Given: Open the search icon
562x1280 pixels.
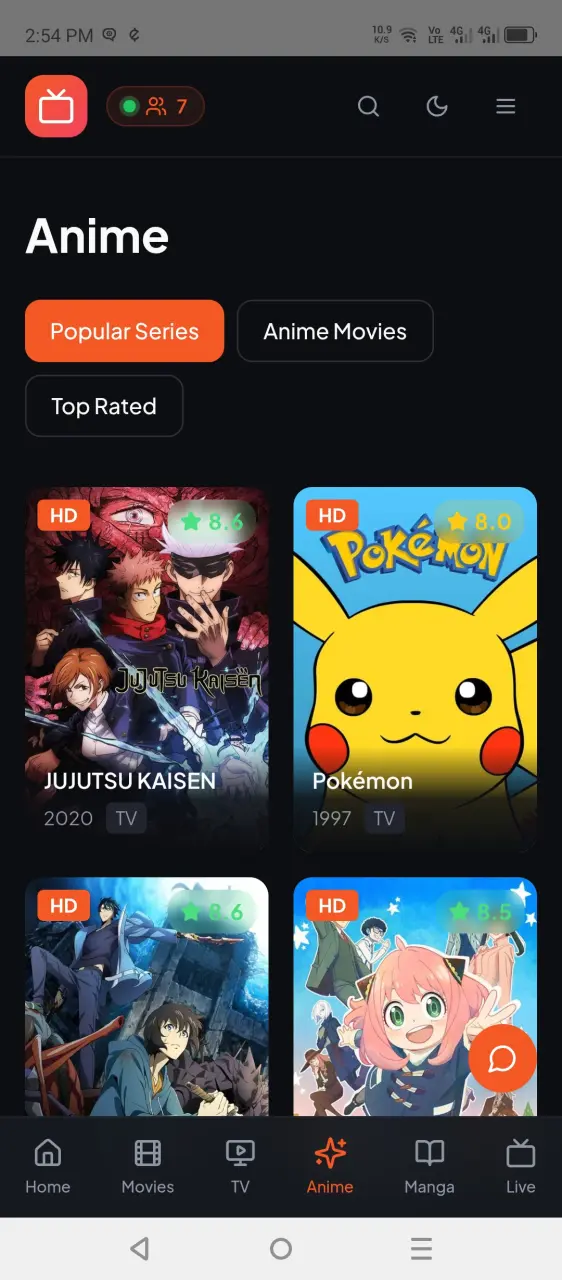Looking at the screenshot, I should pos(369,106).
